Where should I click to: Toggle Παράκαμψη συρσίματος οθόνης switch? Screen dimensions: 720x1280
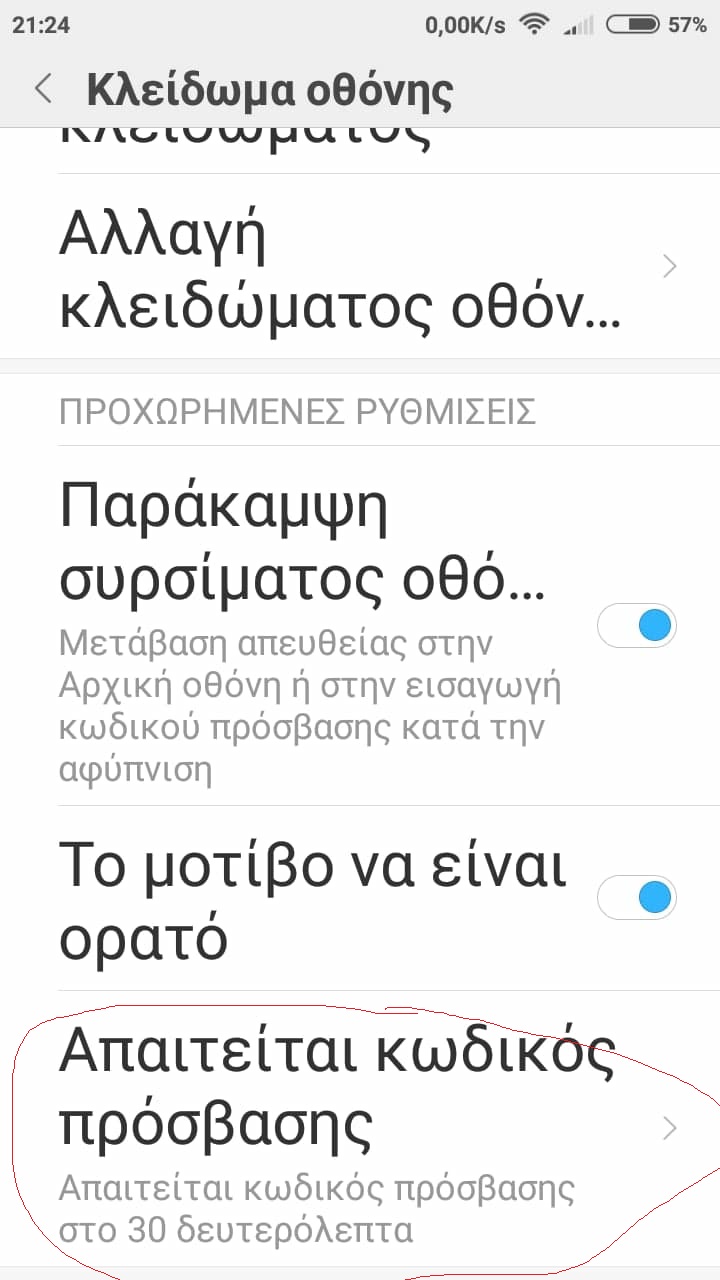(637, 627)
